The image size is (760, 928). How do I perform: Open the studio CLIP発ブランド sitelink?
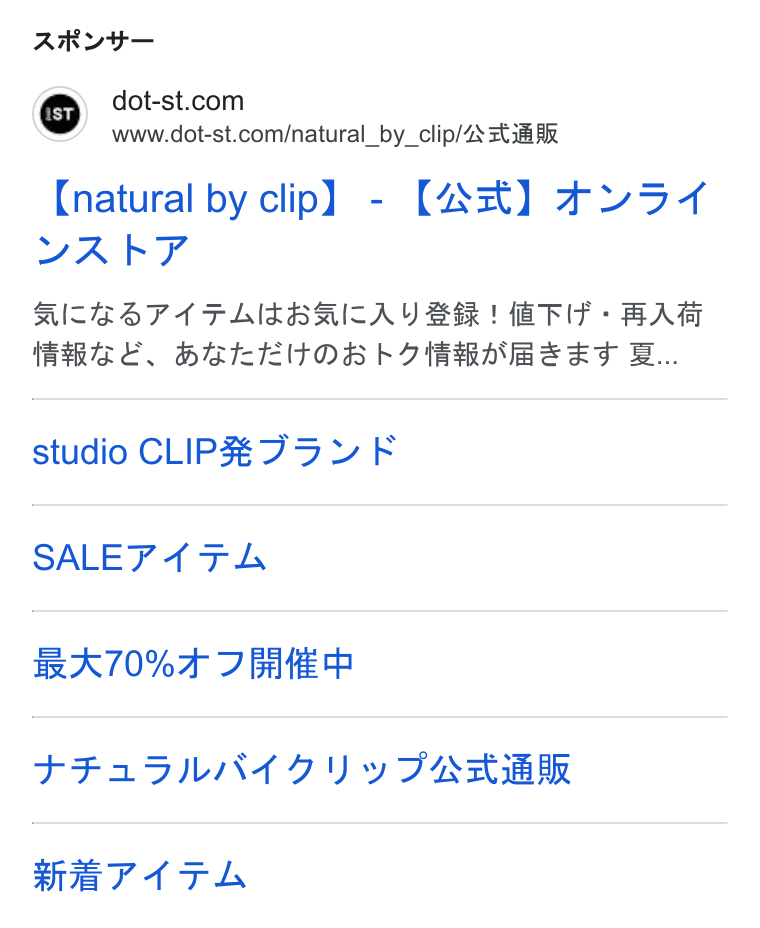(214, 452)
